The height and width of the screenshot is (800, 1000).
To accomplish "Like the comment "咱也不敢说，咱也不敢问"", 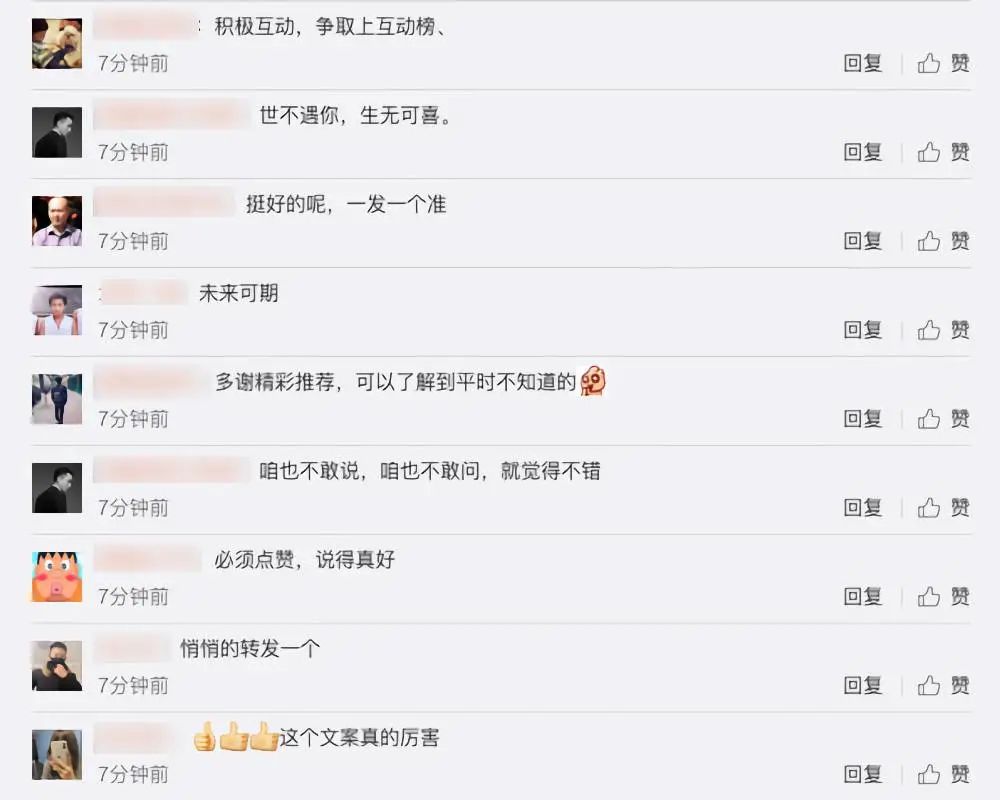I will [x=943, y=508].
